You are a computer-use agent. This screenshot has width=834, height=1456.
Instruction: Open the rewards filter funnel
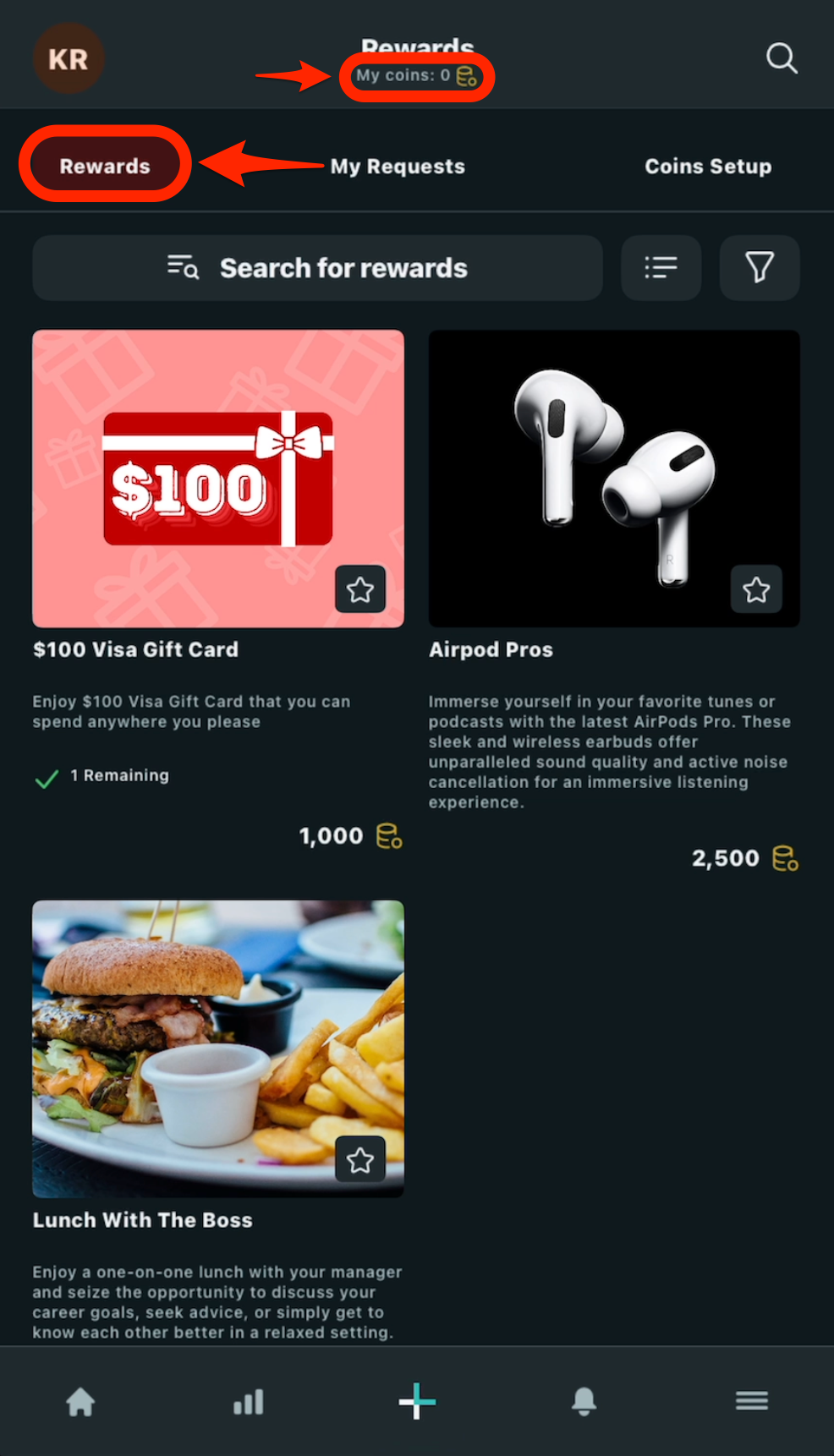(x=759, y=268)
